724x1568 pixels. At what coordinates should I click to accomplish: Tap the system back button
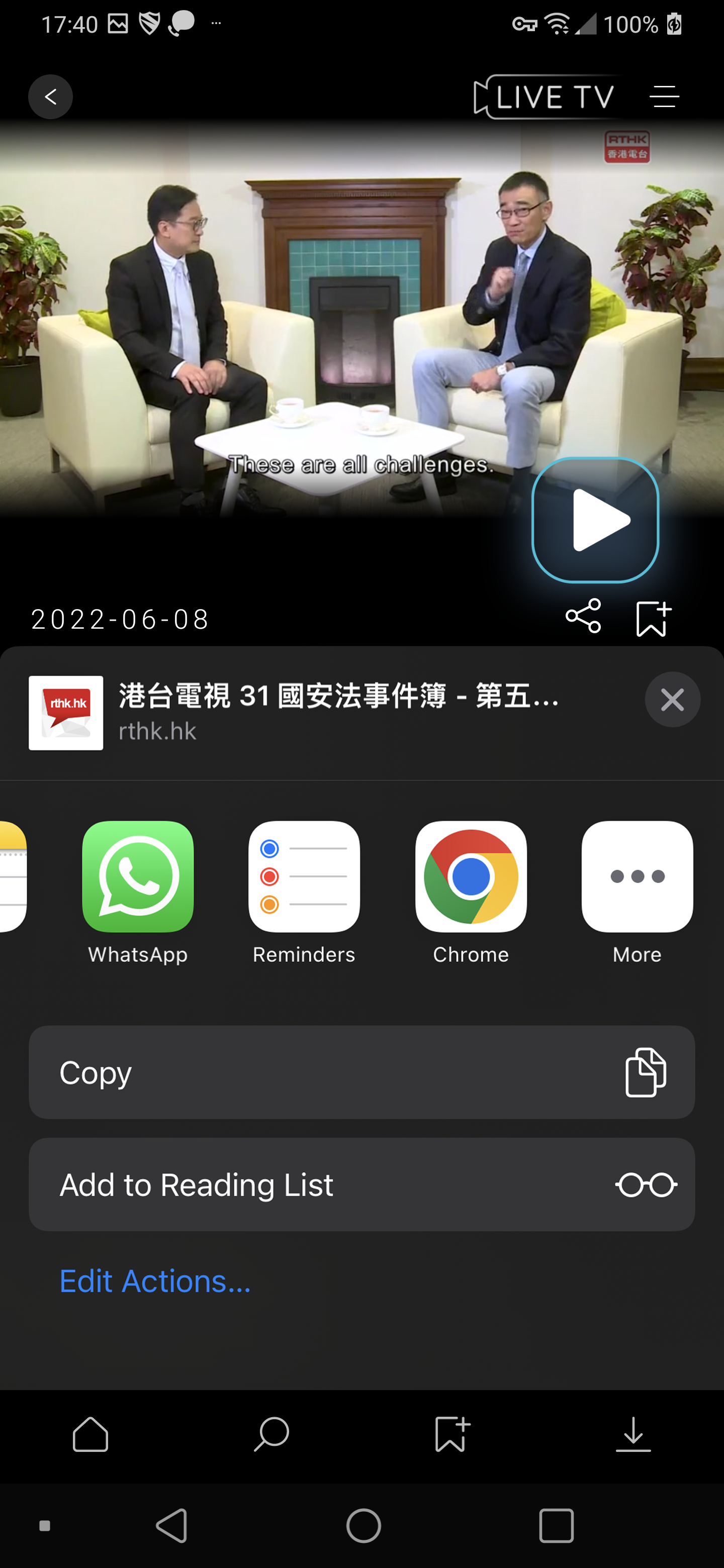[x=172, y=1525]
